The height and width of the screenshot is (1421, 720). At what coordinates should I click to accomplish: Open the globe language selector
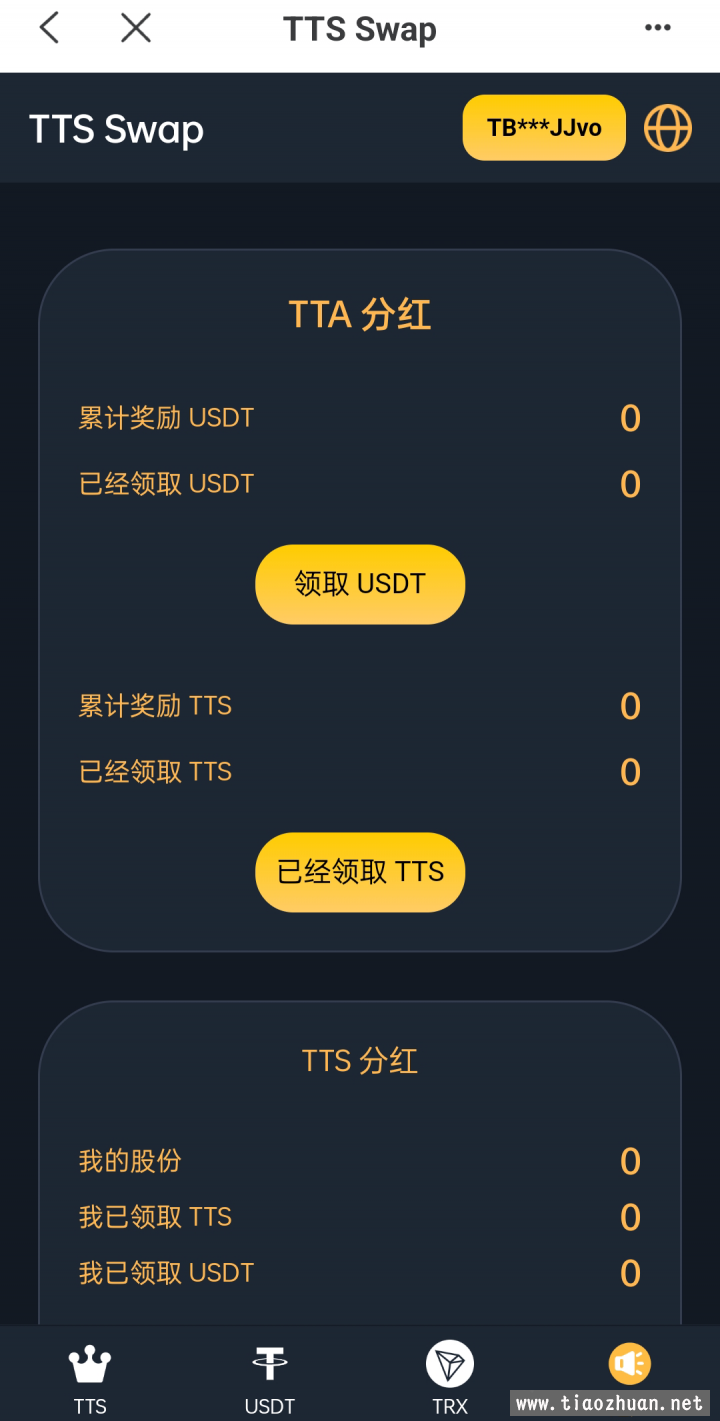668,128
